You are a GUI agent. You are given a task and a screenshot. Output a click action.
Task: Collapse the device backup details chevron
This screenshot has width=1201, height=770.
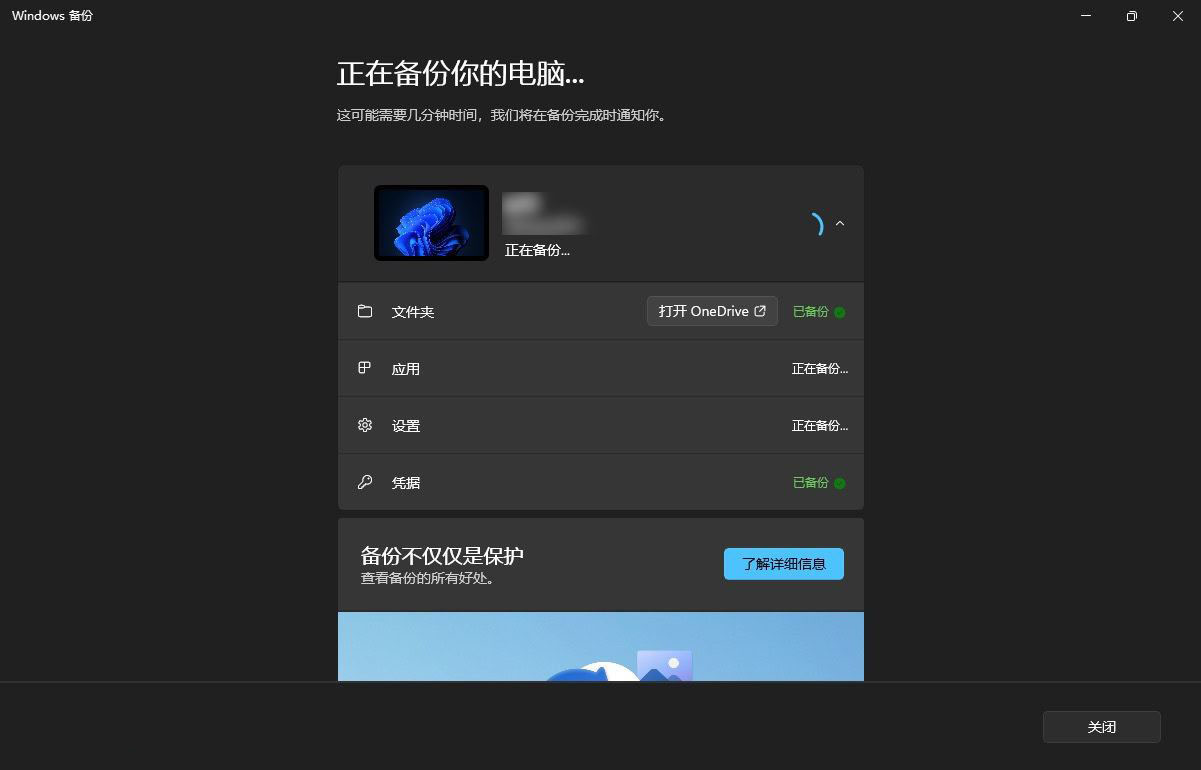coord(840,224)
